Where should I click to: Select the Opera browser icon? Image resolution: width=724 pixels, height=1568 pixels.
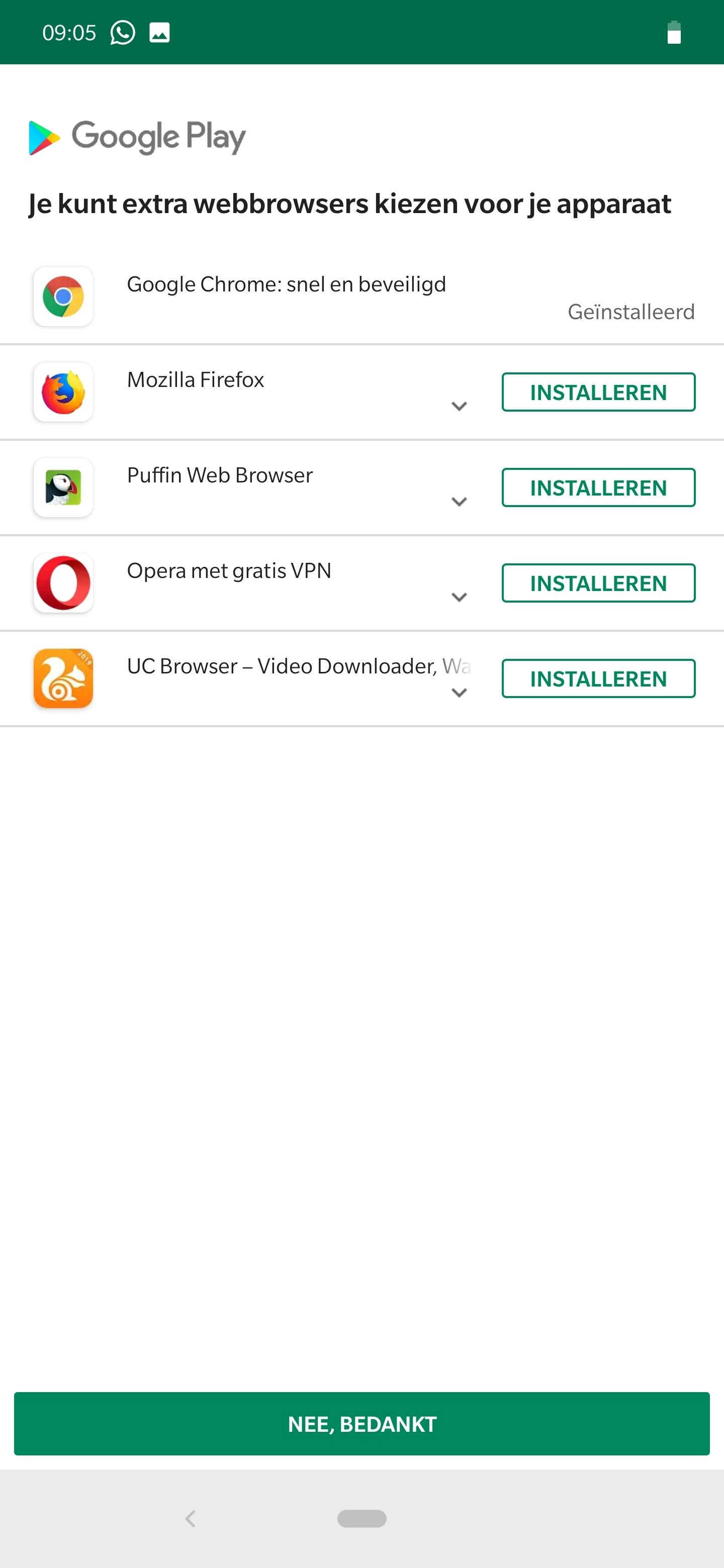(x=63, y=582)
